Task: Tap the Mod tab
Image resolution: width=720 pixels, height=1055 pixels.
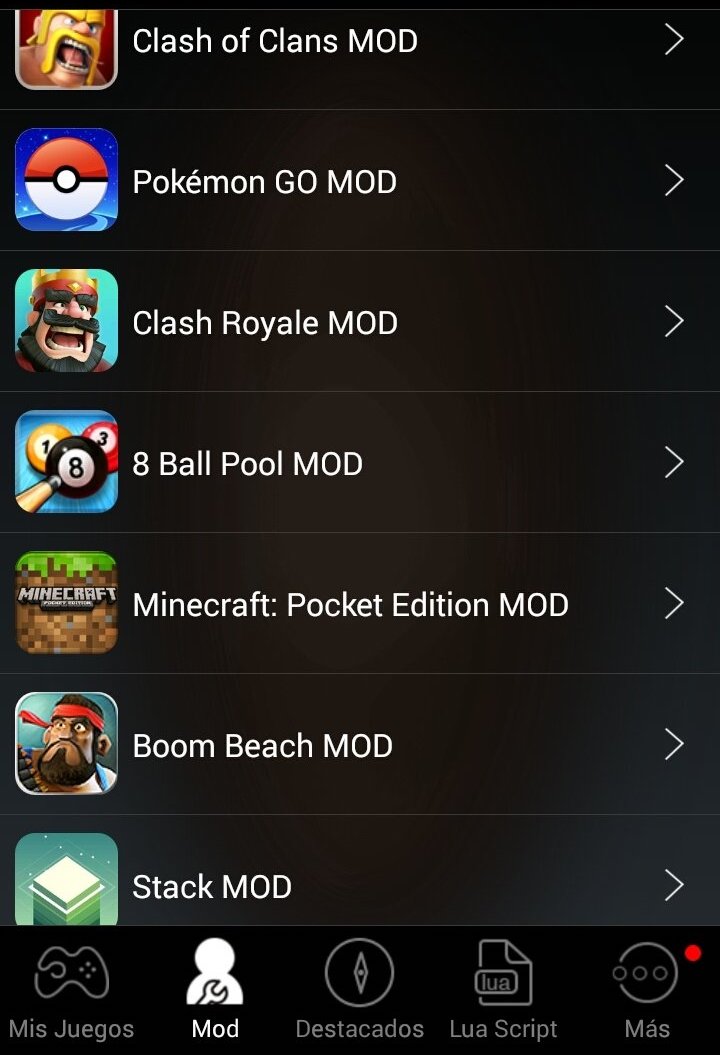Action: point(215,990)
